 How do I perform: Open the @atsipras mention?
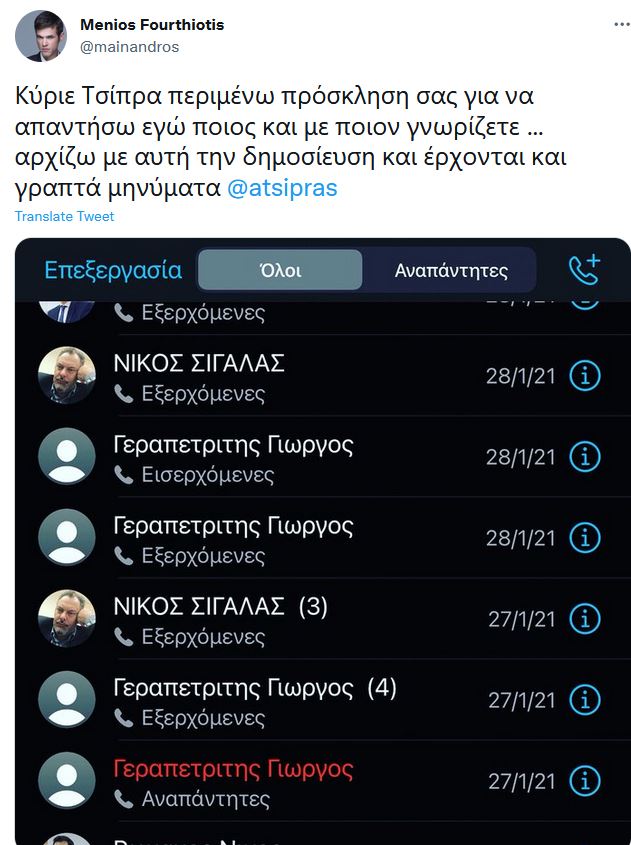283,187
